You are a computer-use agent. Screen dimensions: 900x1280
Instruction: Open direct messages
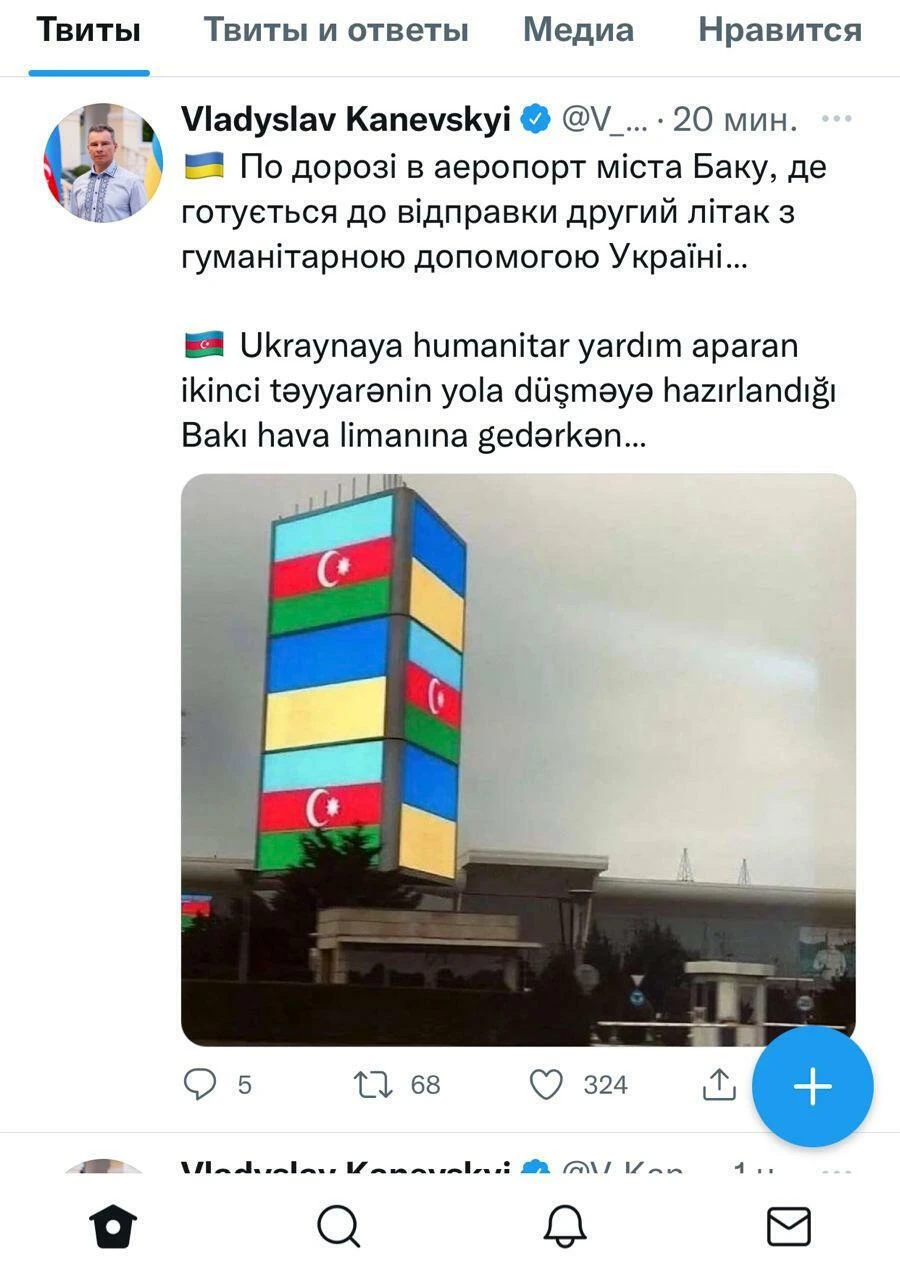coord(789,1226)
